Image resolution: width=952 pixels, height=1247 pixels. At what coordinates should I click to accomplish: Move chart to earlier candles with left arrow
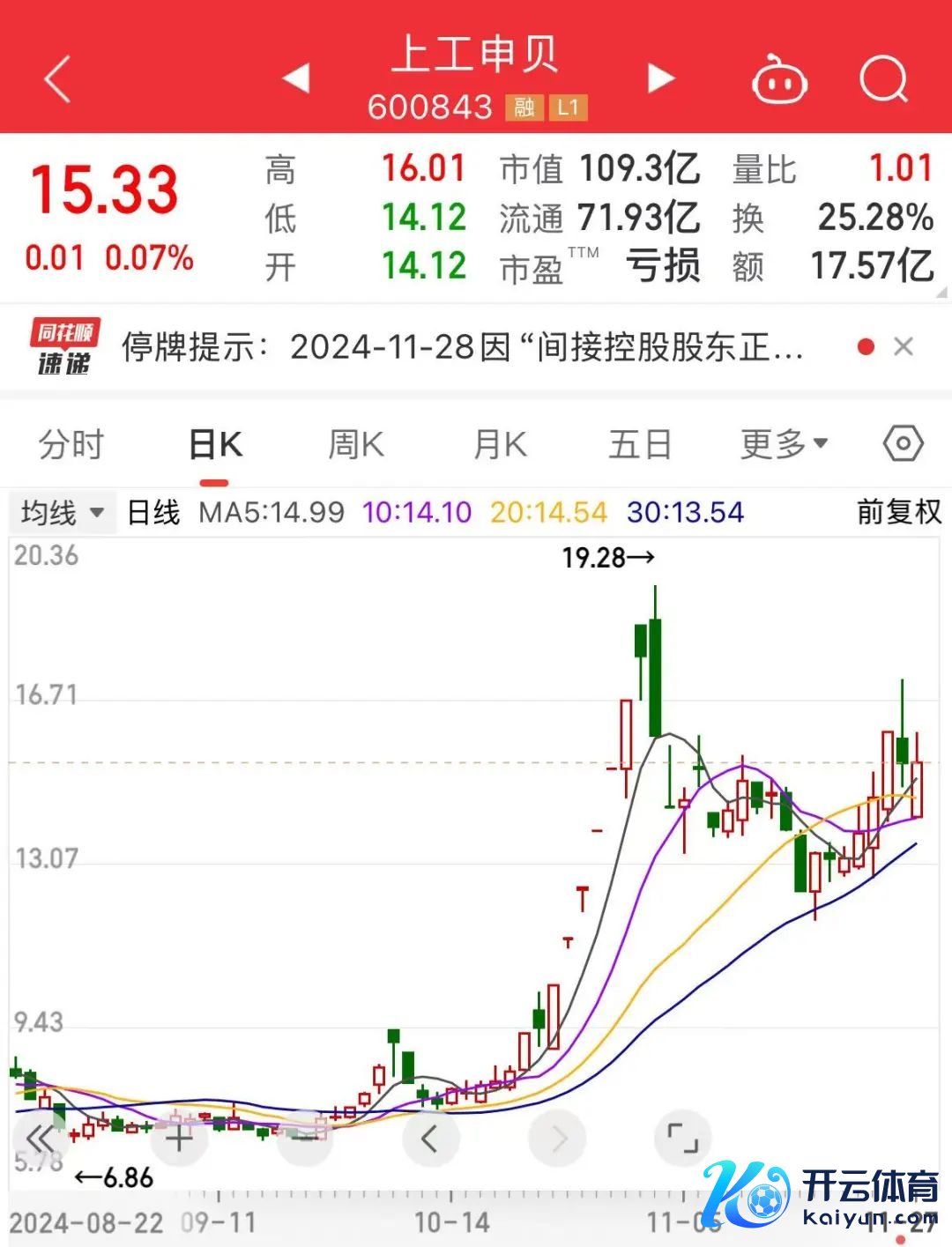pyautogui.click(x=429, y=1139)
